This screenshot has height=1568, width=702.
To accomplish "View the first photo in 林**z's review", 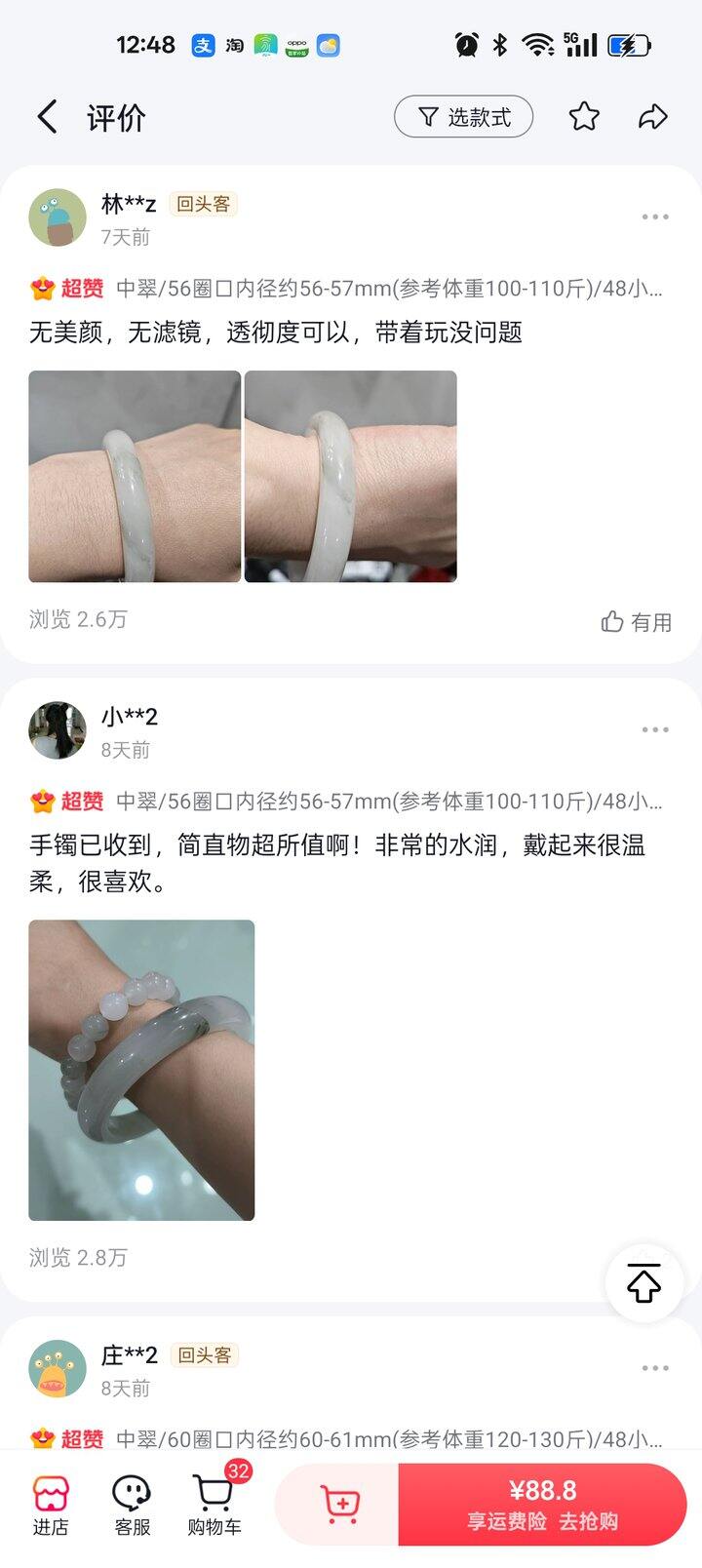I will pyautogui.click(x=135, y=477).
